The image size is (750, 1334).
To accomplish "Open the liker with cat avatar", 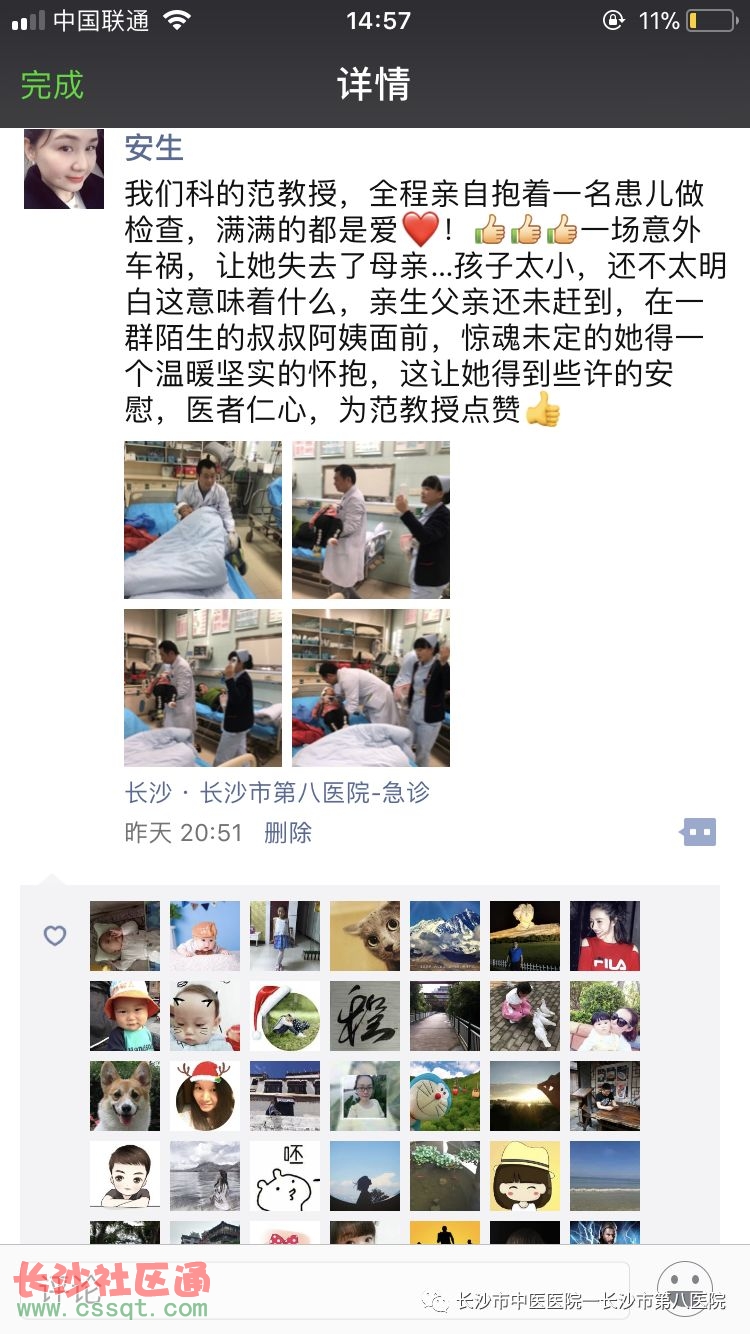I will (x=365, y=936).
